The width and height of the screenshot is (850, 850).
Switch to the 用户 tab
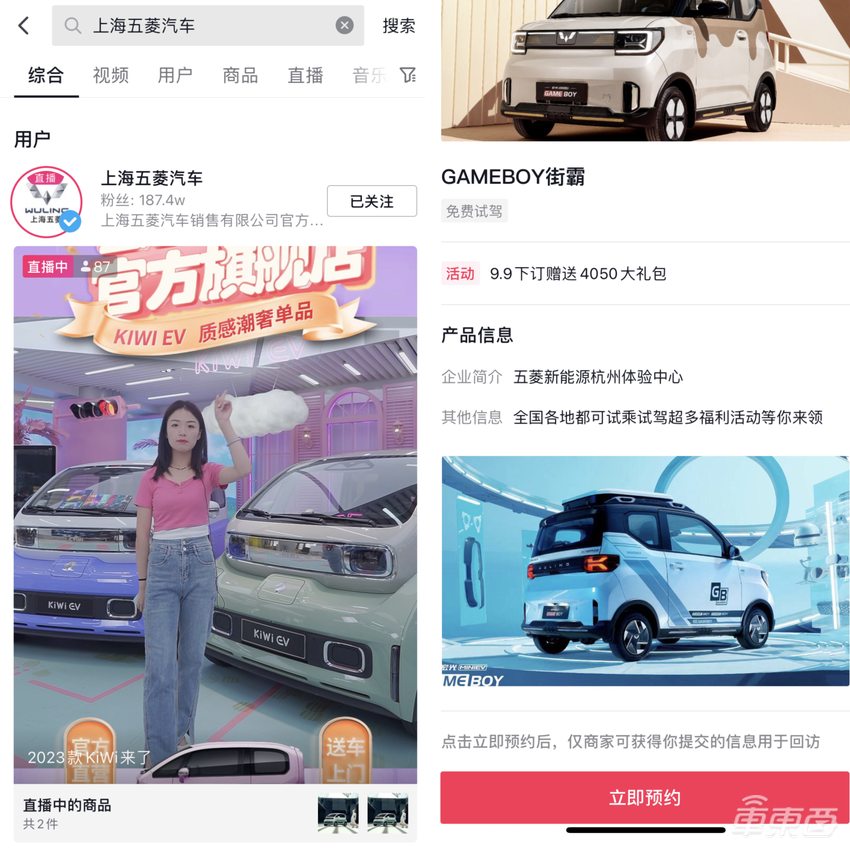coord(175,75)
